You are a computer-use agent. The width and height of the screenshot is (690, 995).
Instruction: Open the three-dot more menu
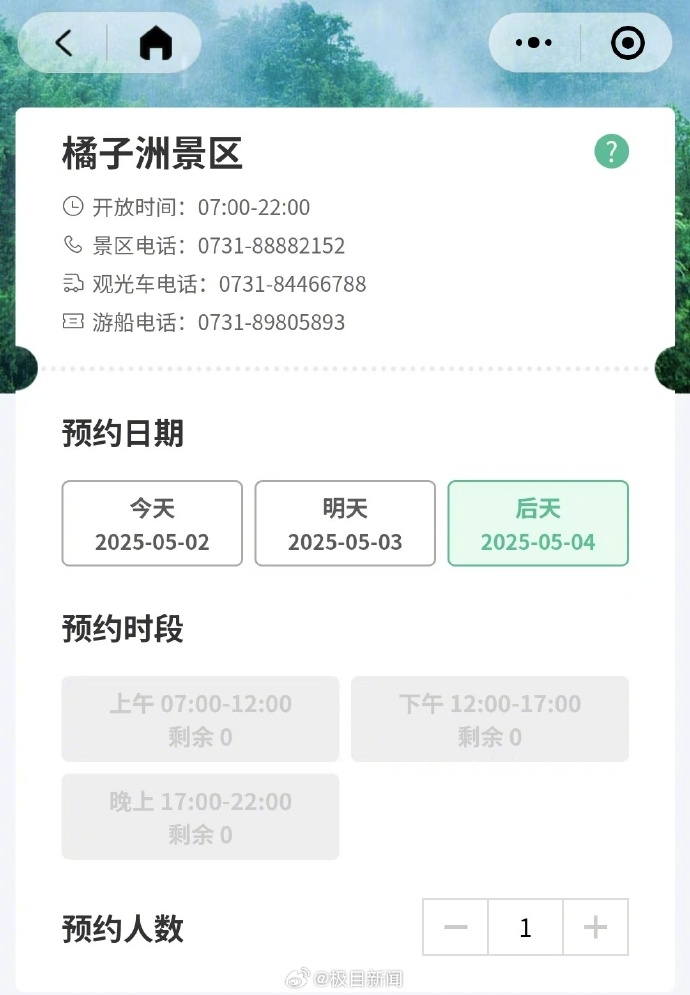[533, 43]
